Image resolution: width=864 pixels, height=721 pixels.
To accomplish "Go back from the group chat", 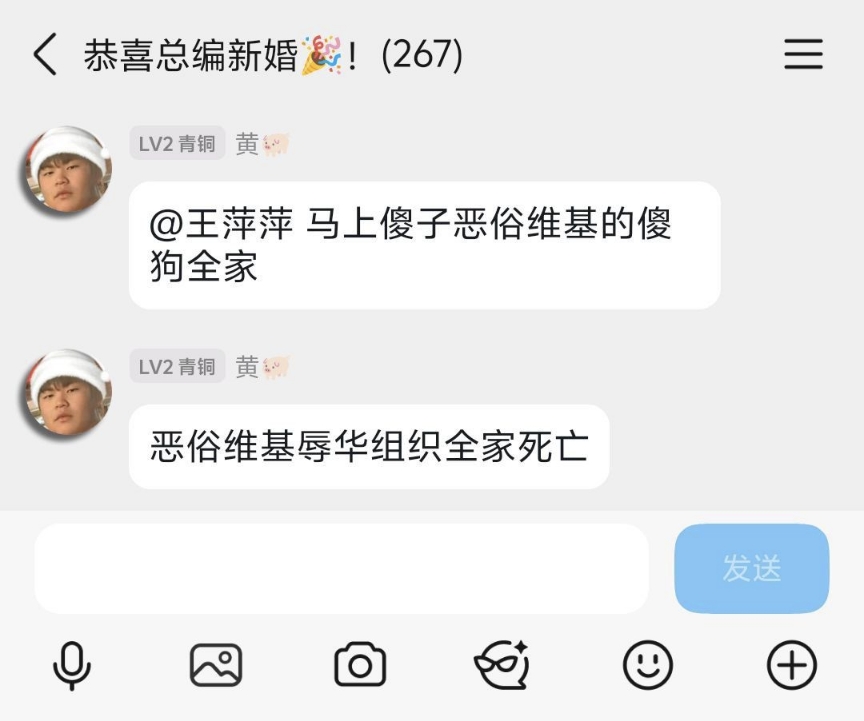I will [45, 54].
